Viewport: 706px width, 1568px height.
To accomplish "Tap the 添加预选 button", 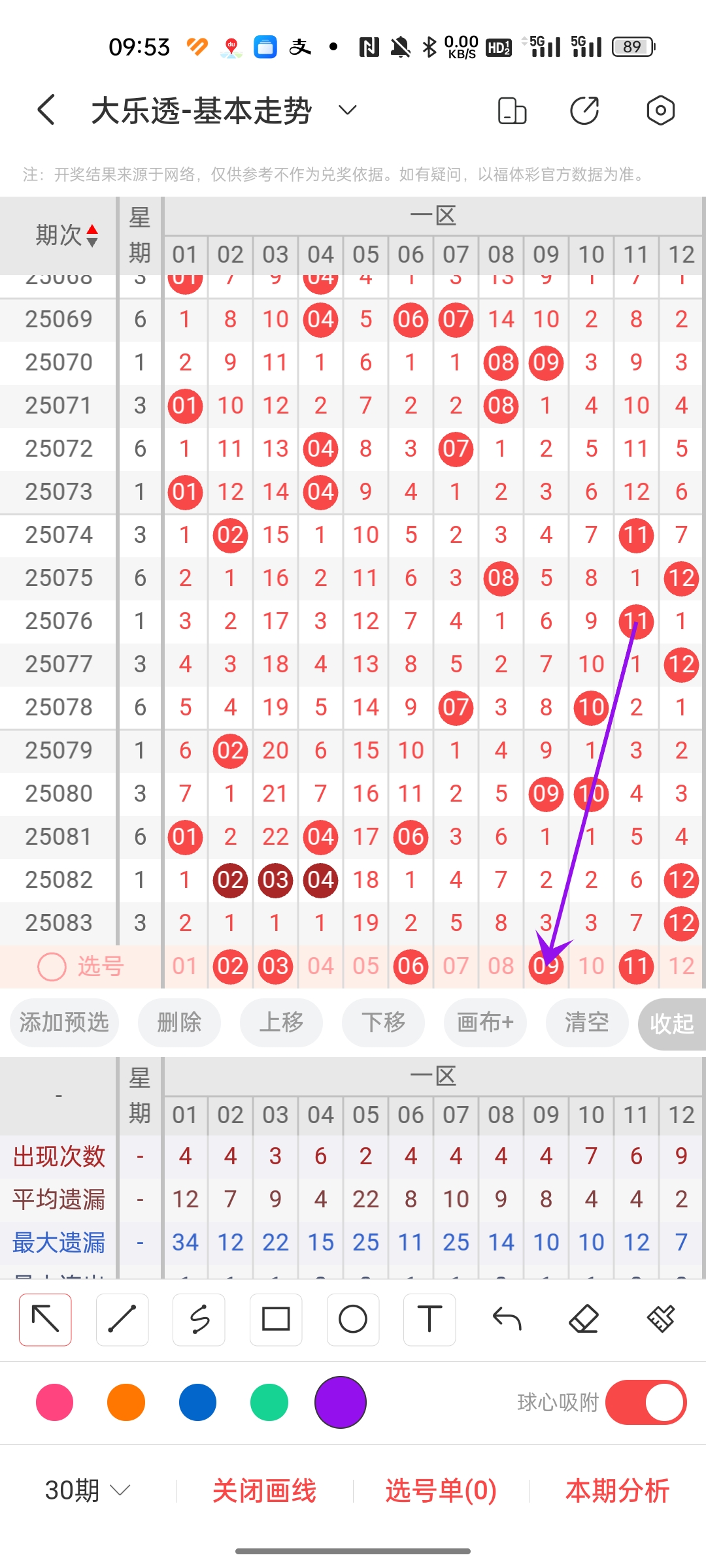I will point(64,1022).
